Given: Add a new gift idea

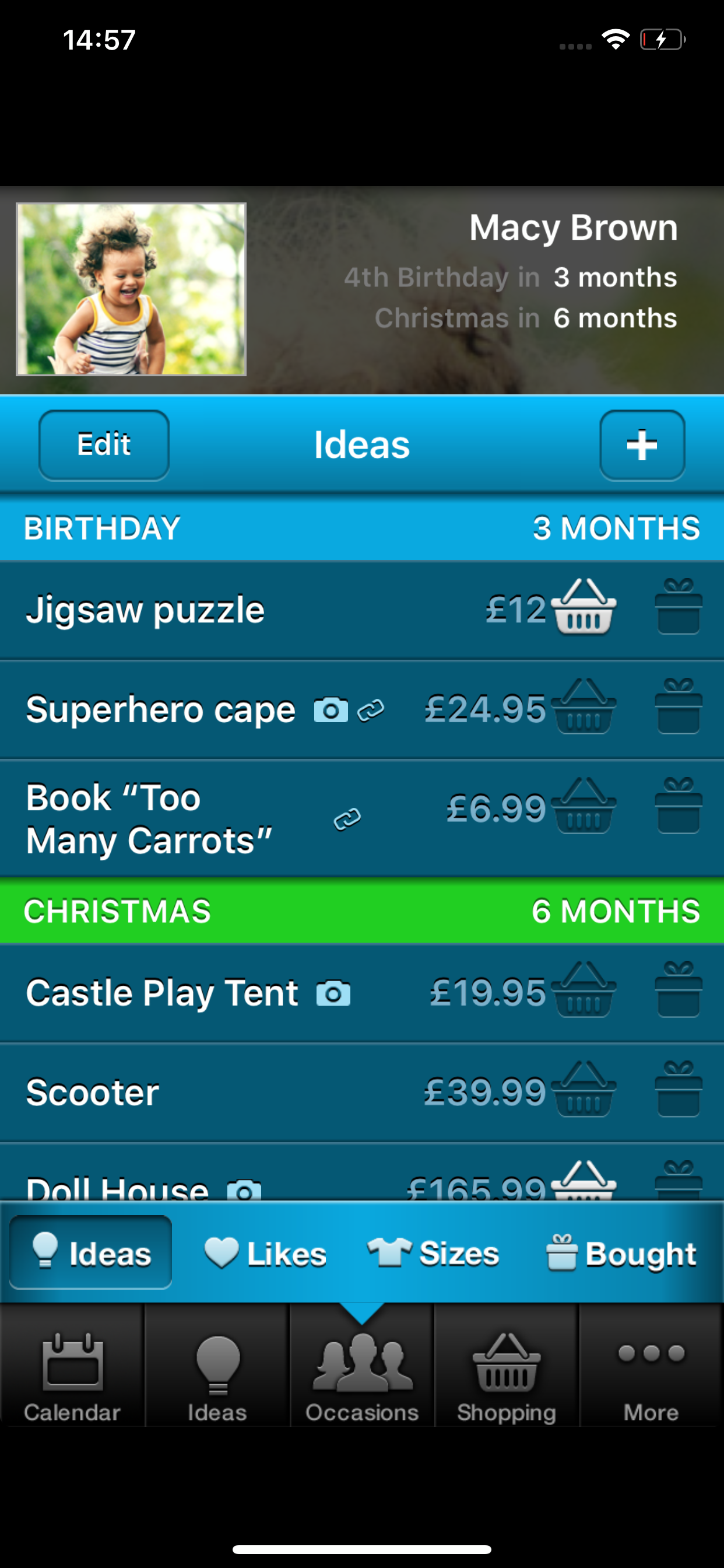Looking at the screenshot, I should [x=642, y=445].
